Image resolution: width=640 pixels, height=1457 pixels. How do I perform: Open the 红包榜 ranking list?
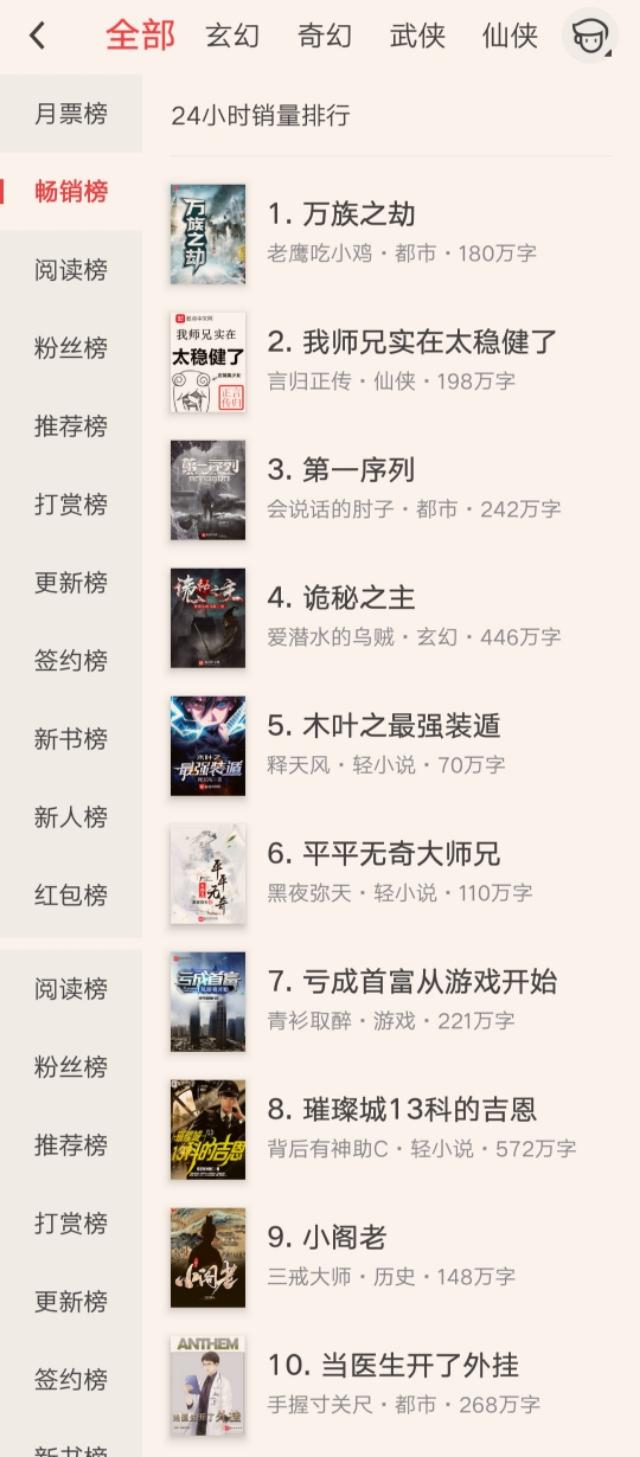pyautogui.click(x=71, y=895)
